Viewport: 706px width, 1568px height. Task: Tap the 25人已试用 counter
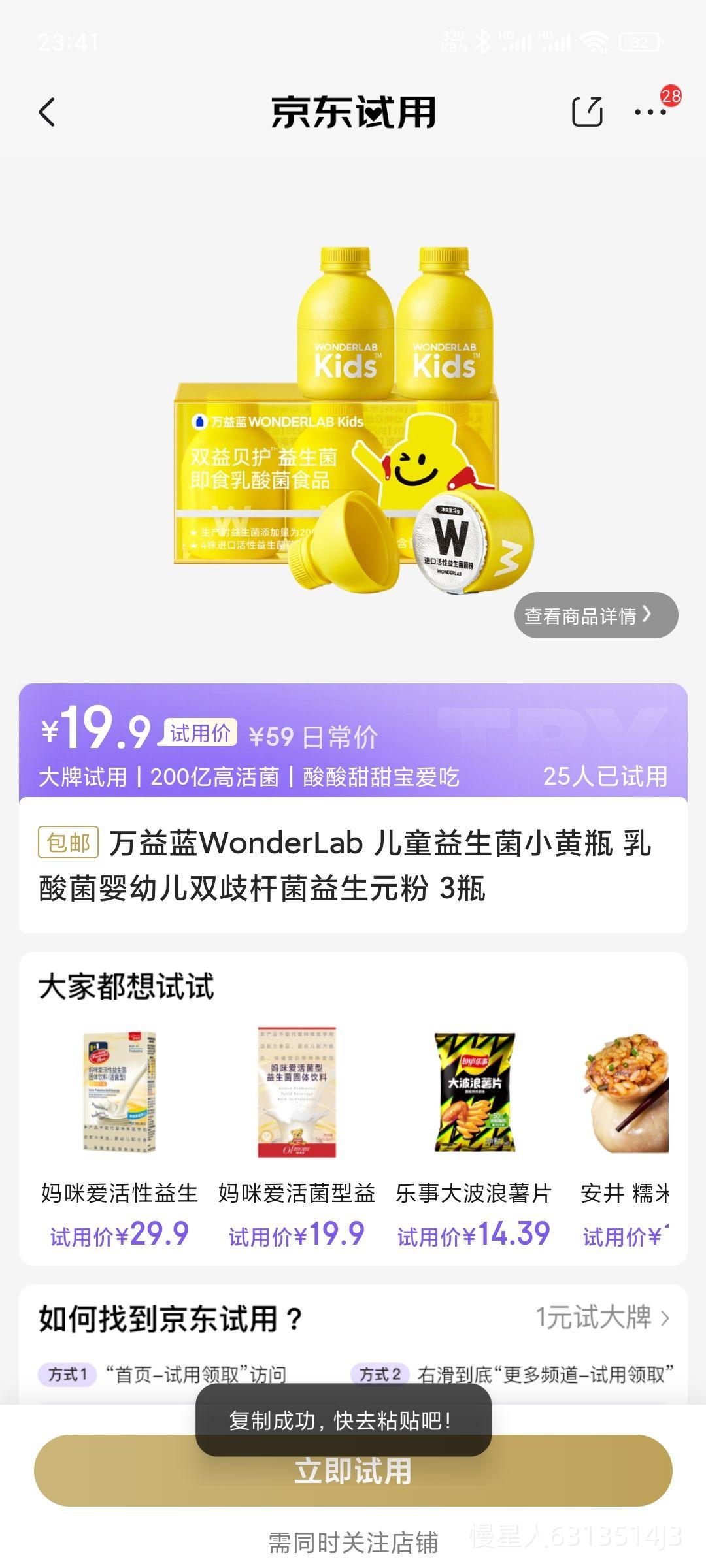coord(605,776)
